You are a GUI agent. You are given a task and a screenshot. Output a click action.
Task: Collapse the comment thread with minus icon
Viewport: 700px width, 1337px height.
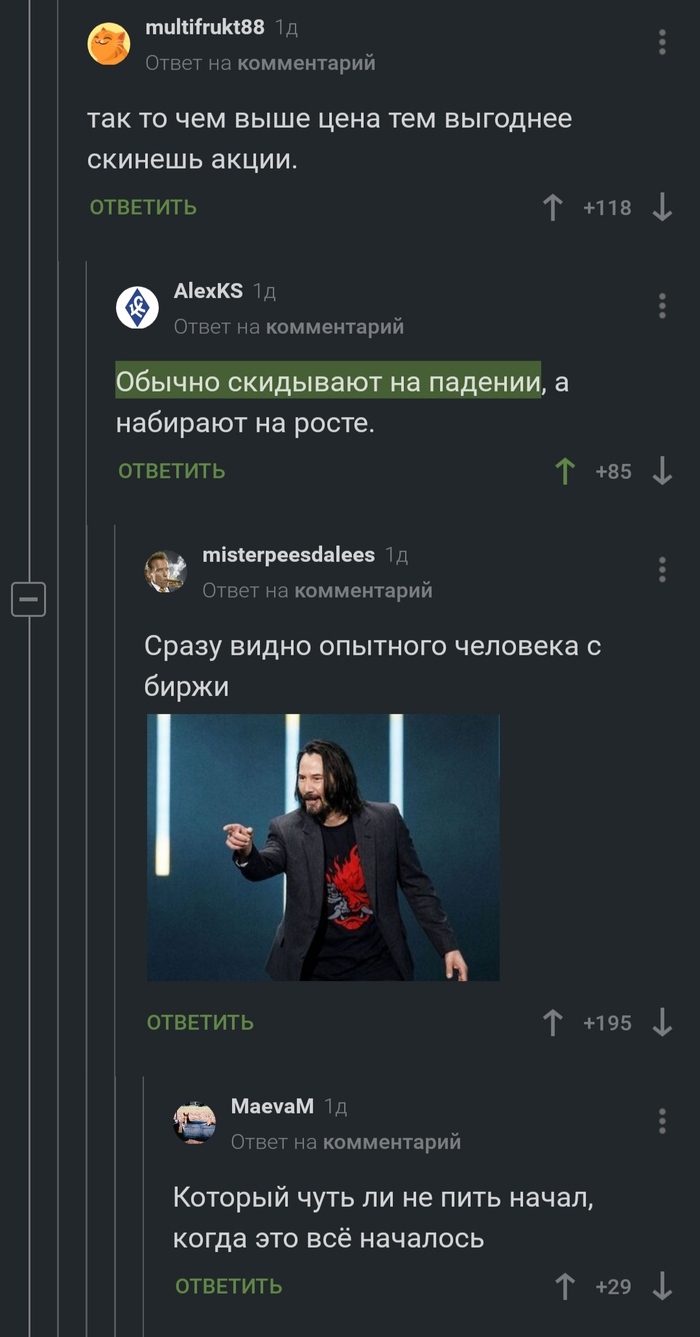tap(28, 600)
